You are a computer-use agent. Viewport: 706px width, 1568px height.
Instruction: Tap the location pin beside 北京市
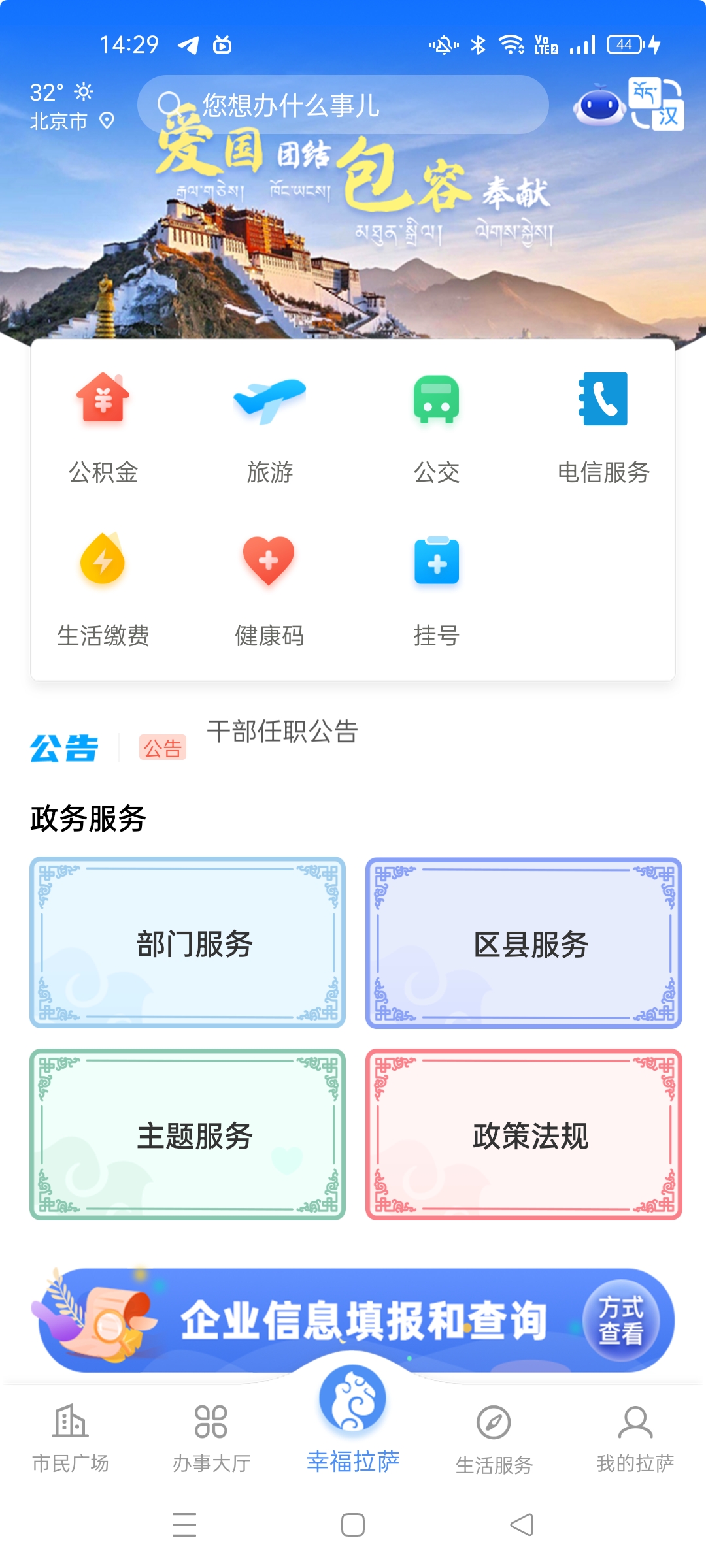tap(106, 121)
